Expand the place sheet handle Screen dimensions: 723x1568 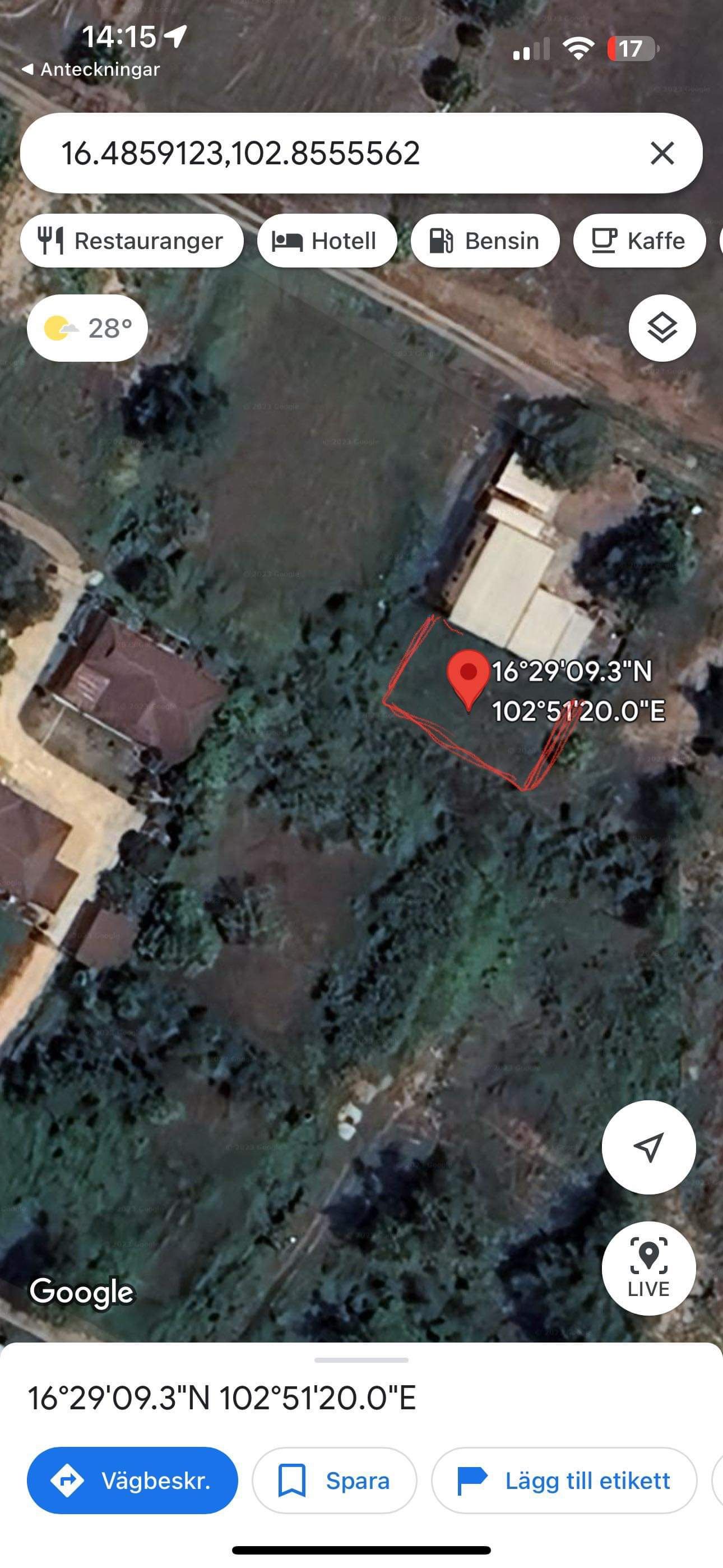point(361,1360)
